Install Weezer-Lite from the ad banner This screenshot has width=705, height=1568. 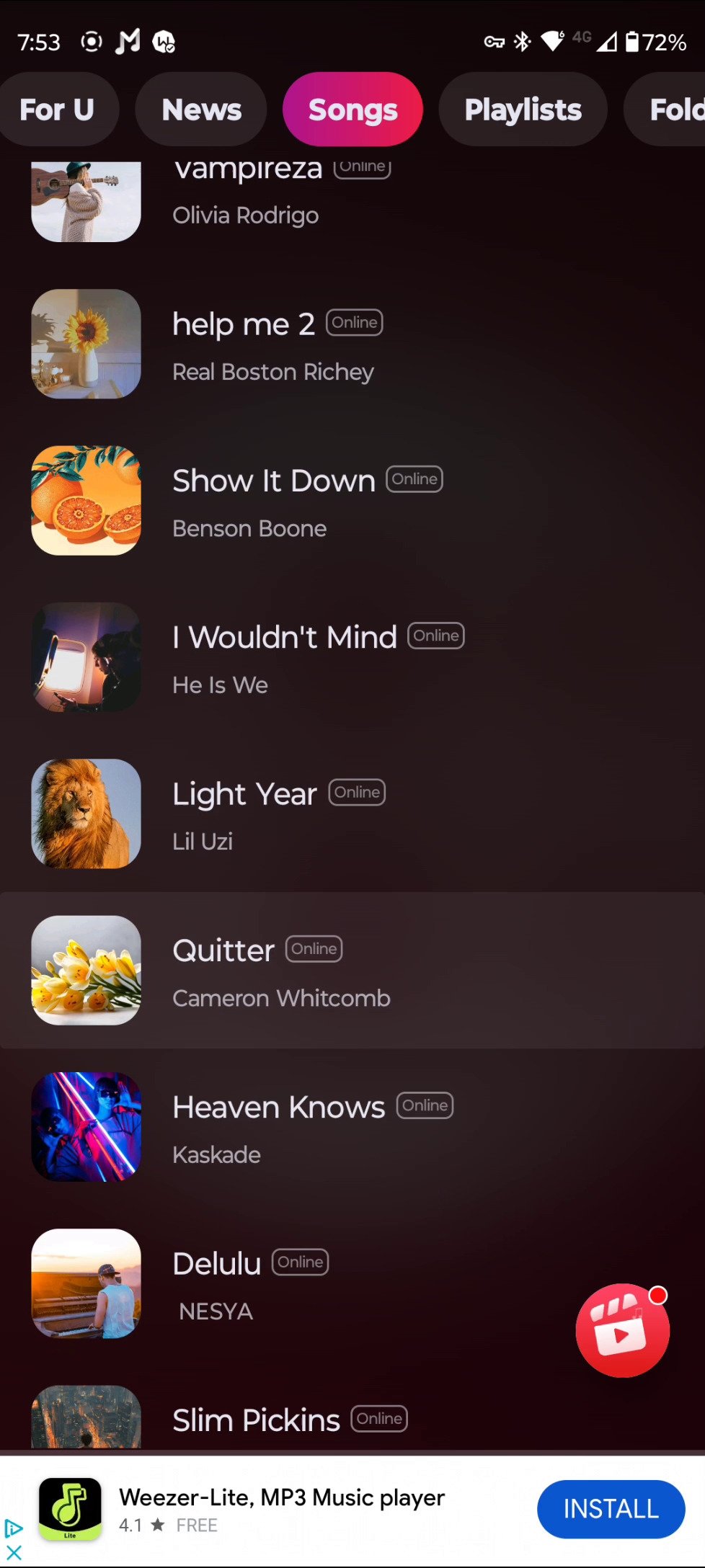tap(611, 1509)
